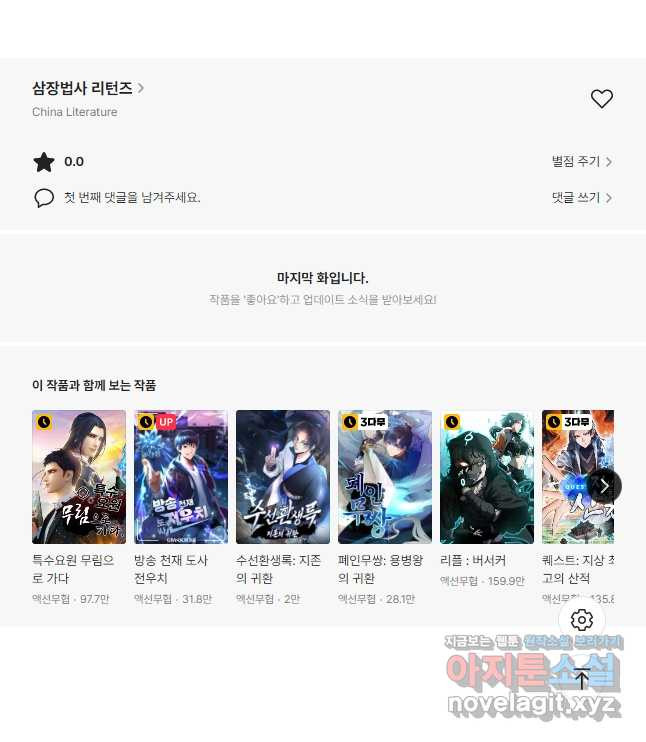Open the 삼장법사 리턴즈 series page

coord(87,88)
